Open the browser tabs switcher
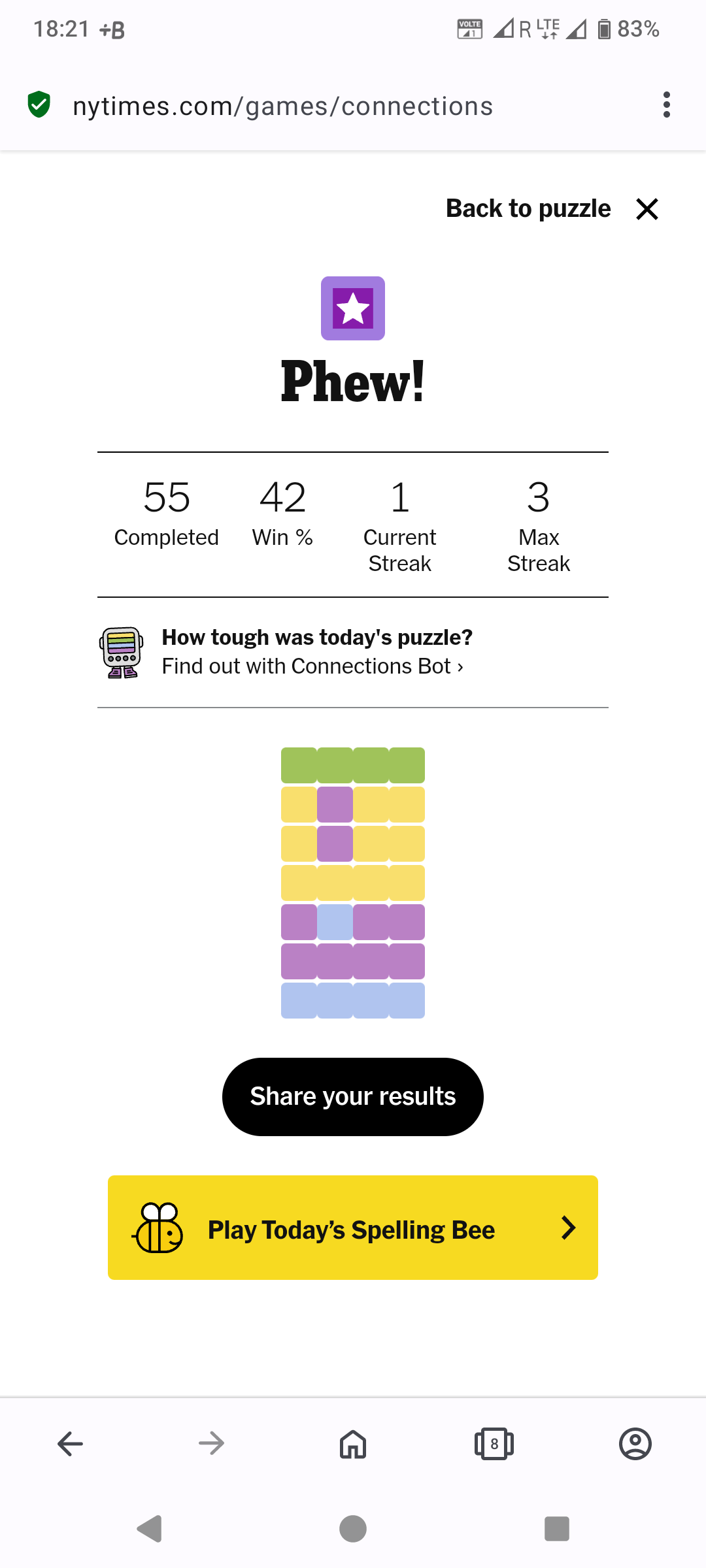This screenshot has width=706, height=1568. 494,1444
